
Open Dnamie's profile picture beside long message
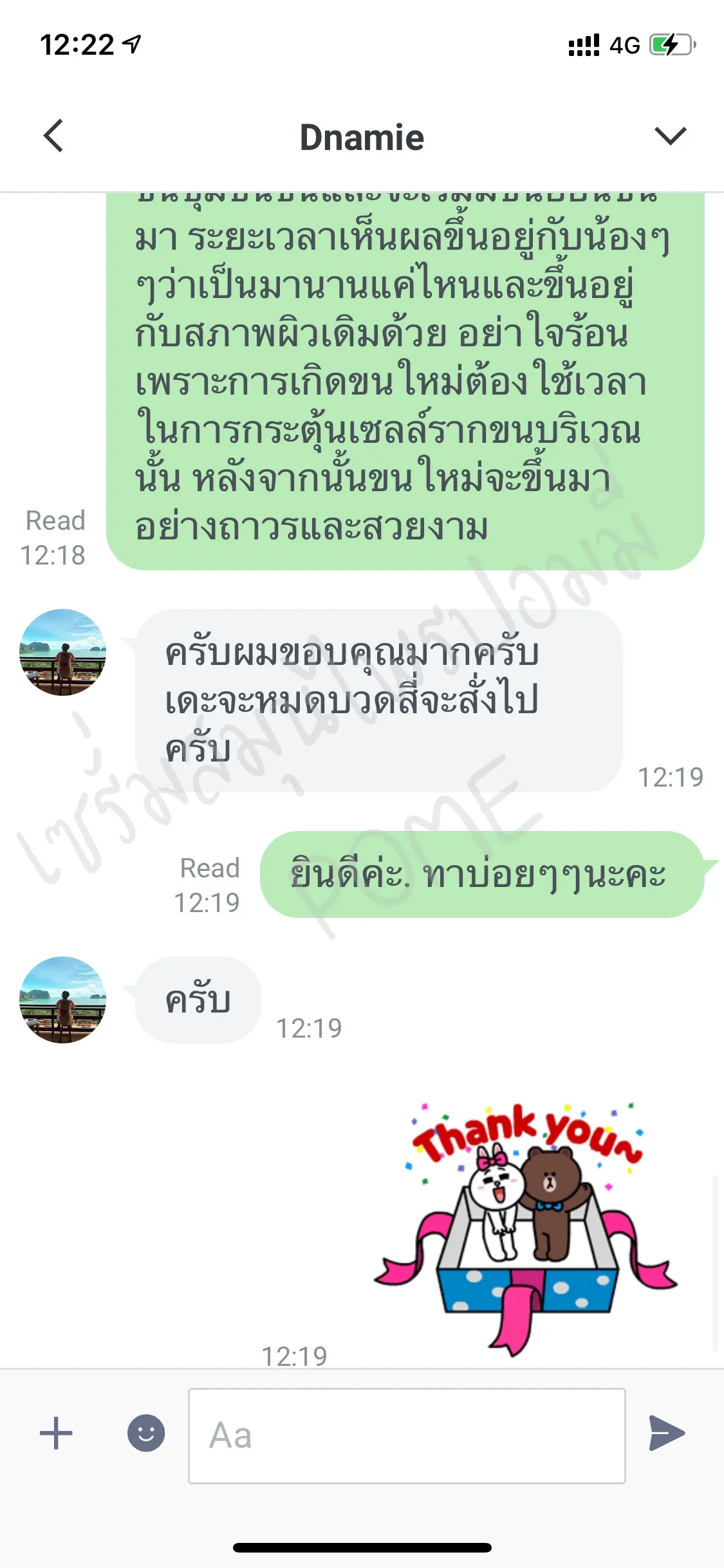coord(62,652)
